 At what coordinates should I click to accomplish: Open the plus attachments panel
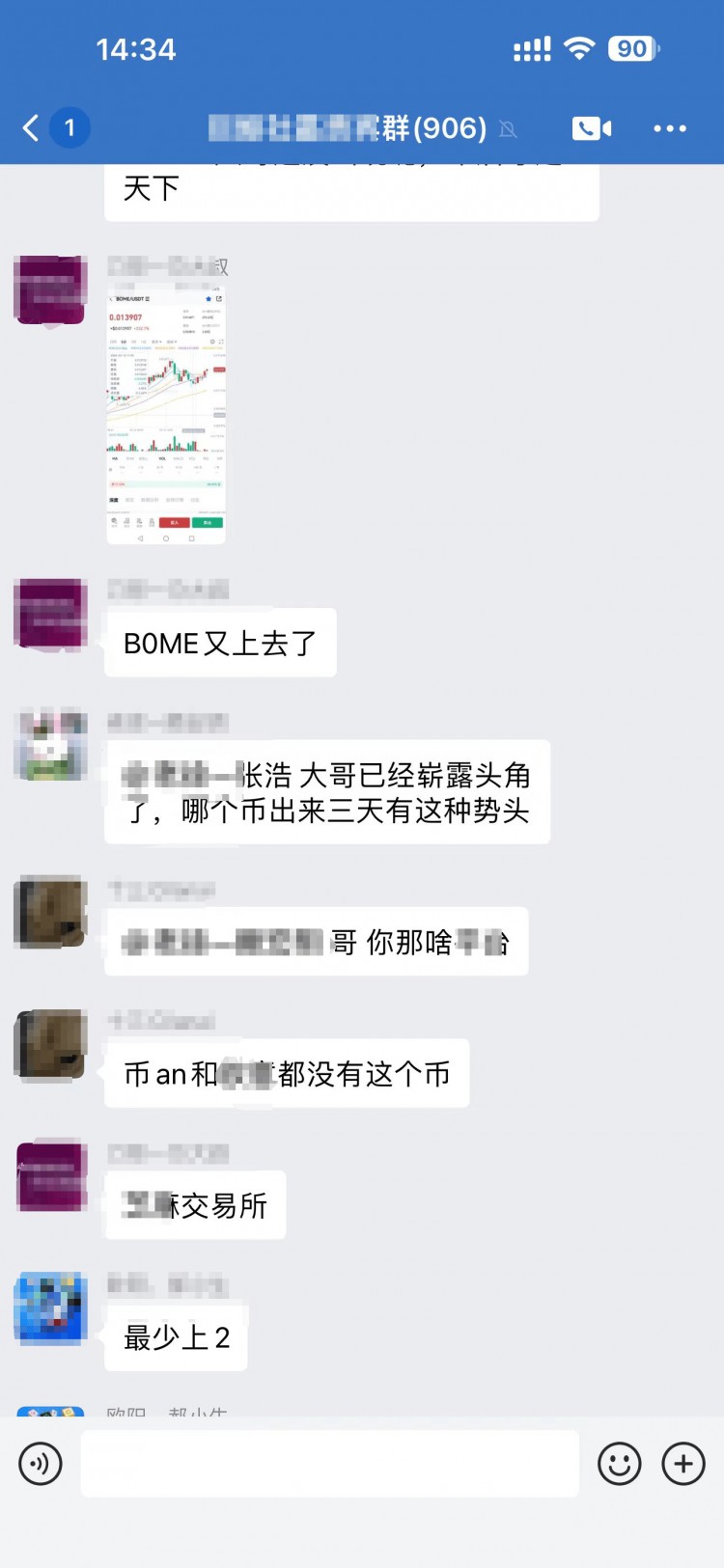(x=682, y=1464)
